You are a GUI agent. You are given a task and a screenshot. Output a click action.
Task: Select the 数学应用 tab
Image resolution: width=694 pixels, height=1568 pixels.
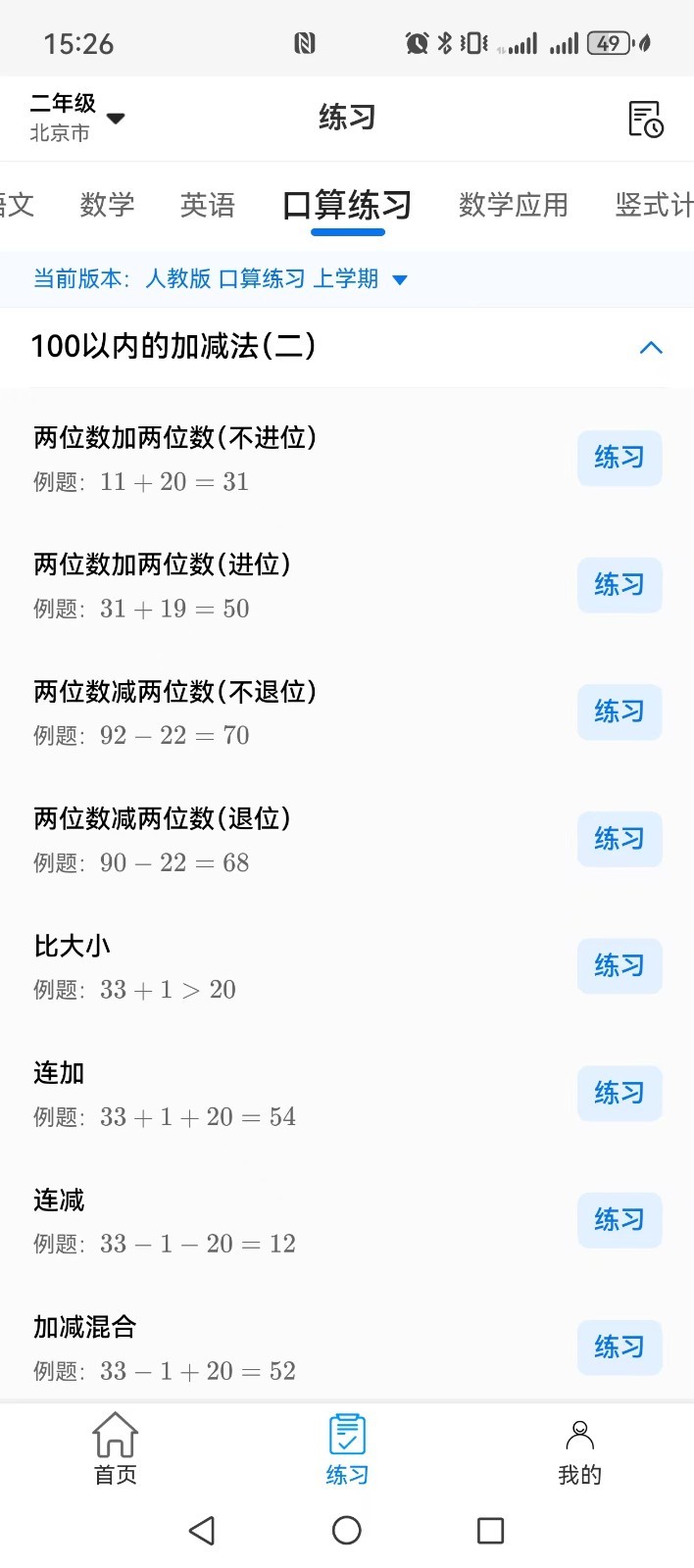point(513,205)
